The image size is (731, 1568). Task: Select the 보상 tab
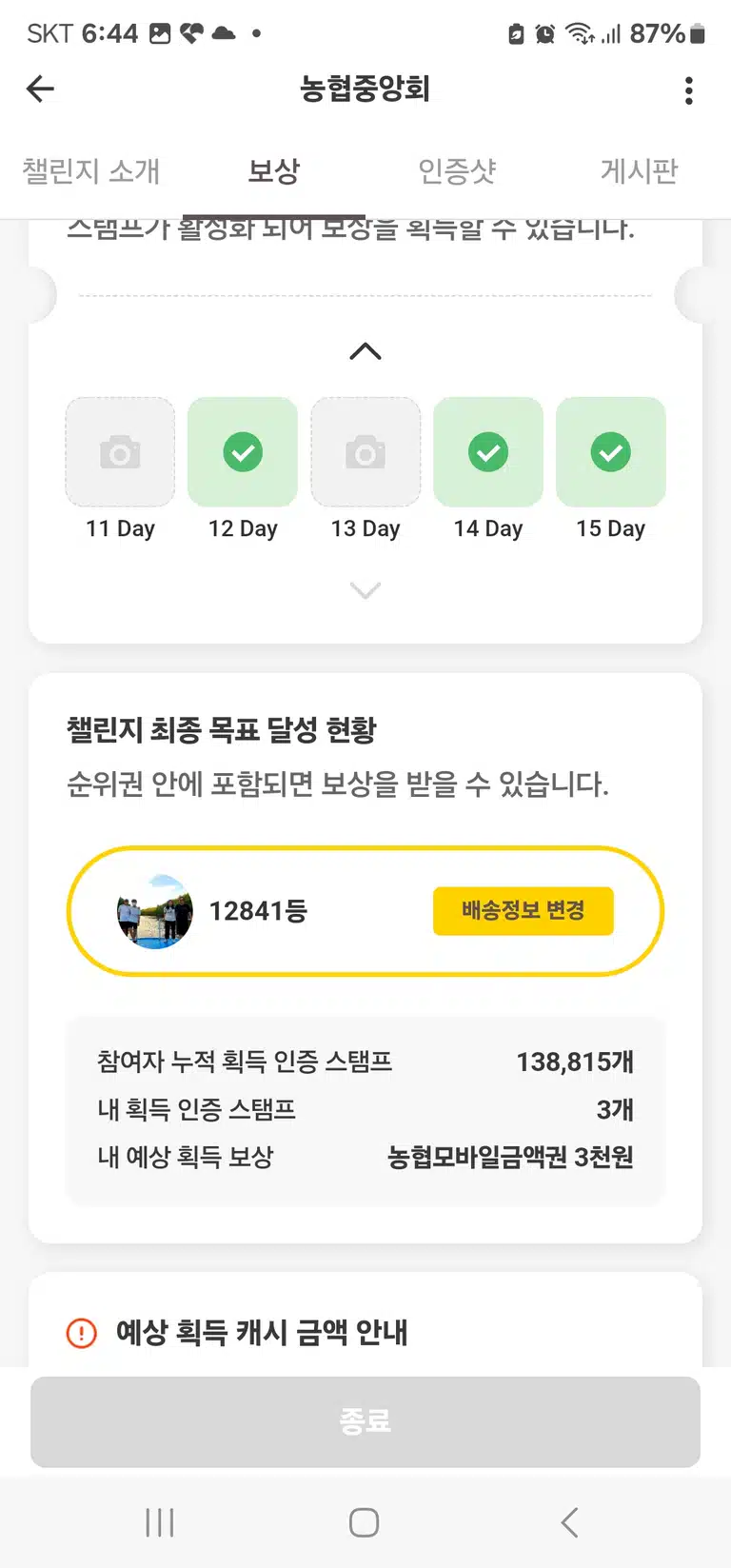click(274, 171)
